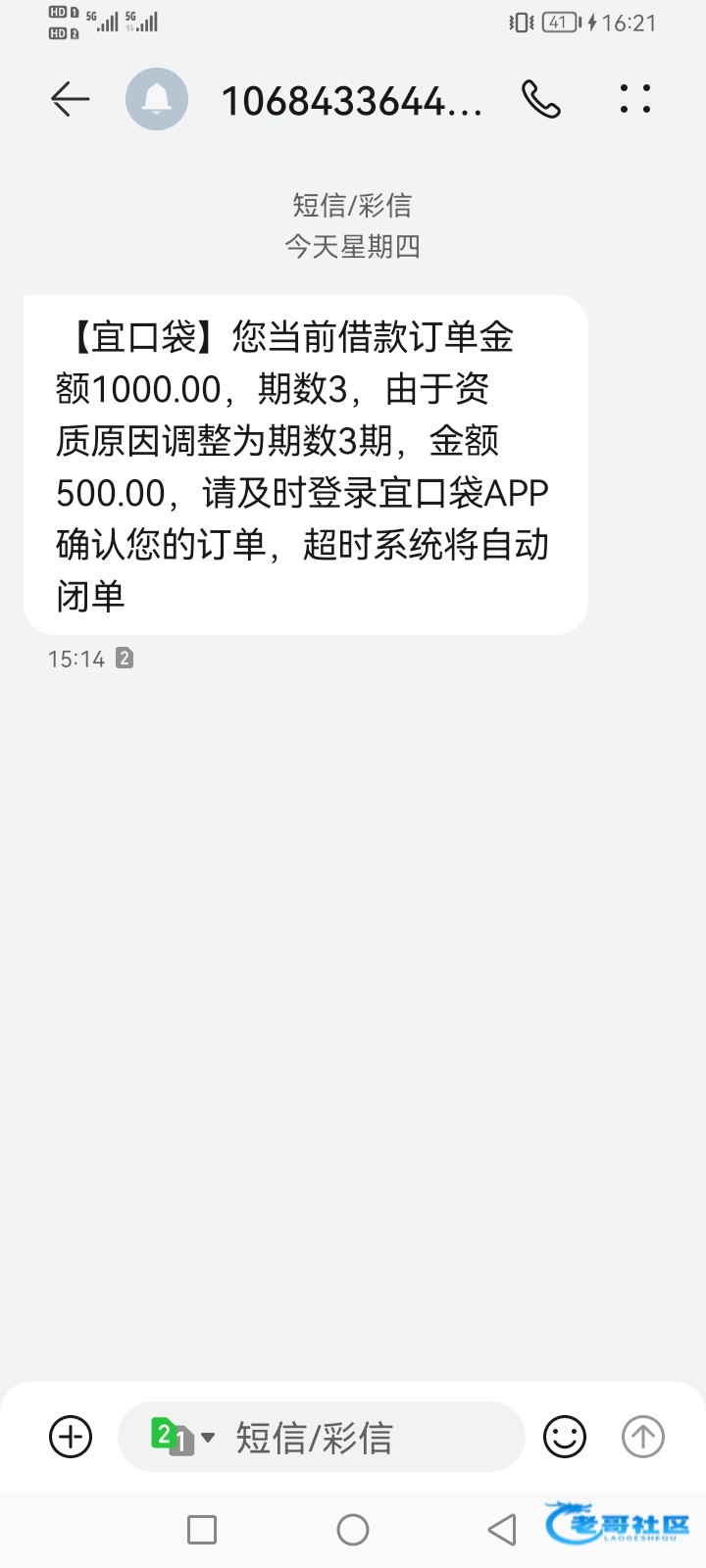Image resolution: width=706 pixels, height=1568 pixels.
Task: Open the sender's contact avatar
Action: (x=157, y=99)
